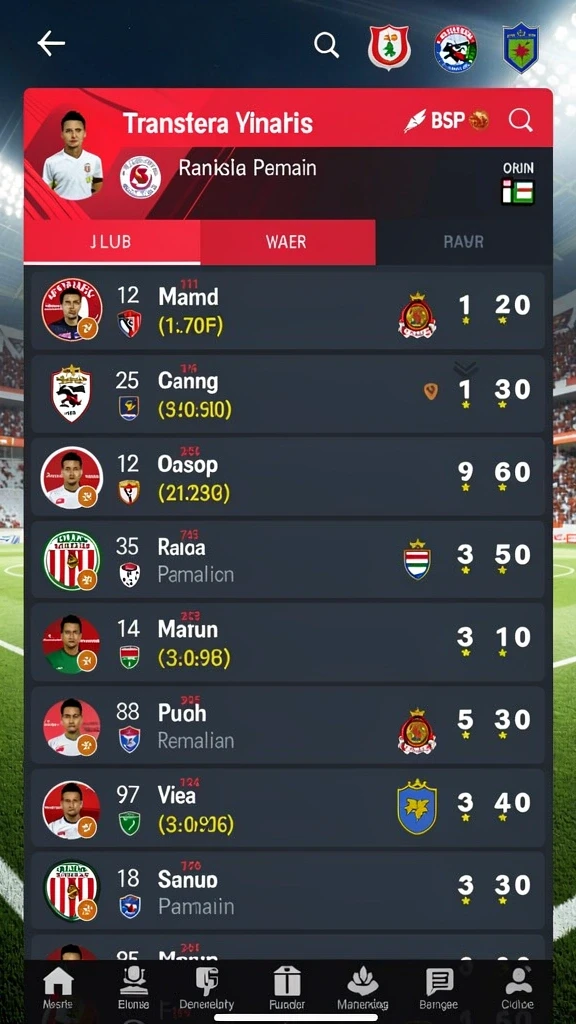
Task: Open the Mamd player row
Action: [288, 311]
